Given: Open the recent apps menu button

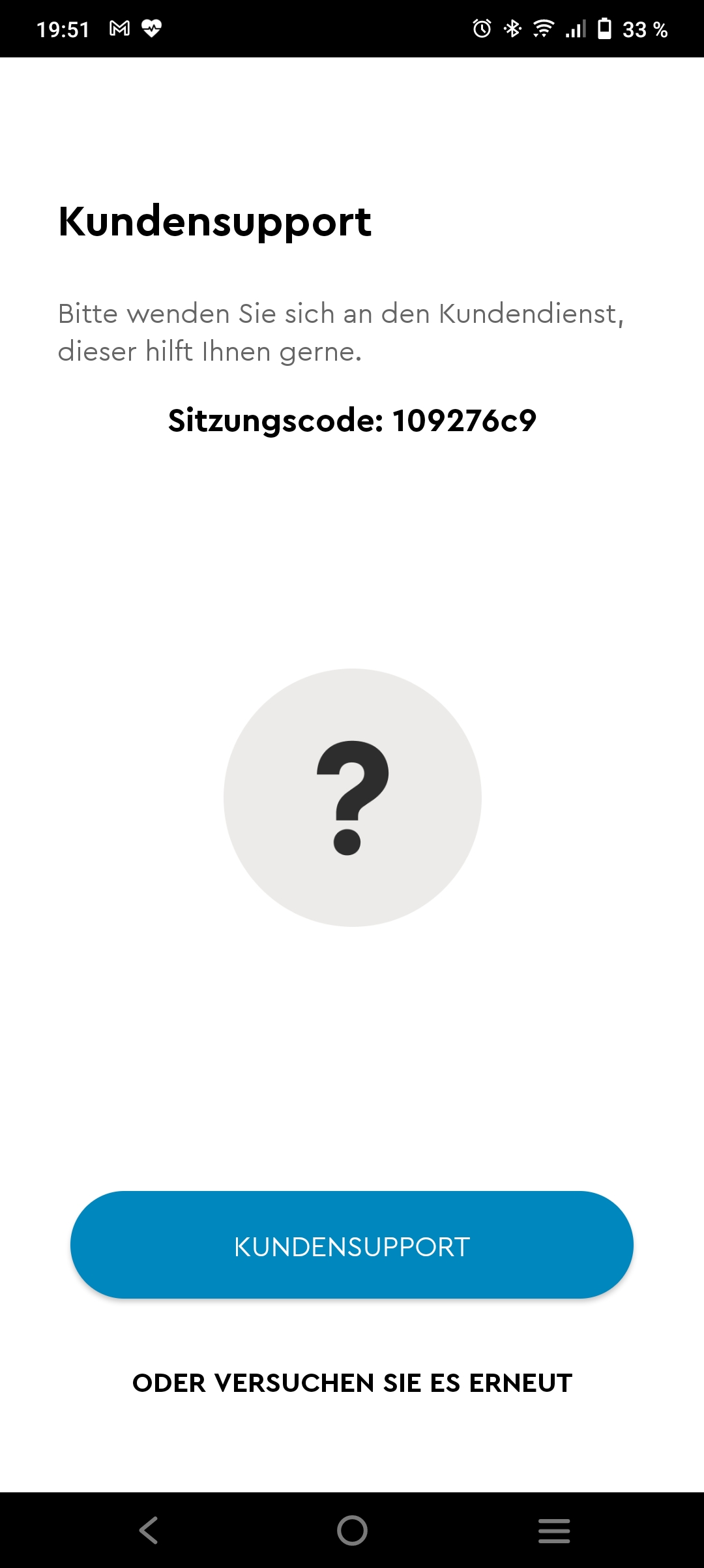Looking at the screenshot, I should point(554,1530).
